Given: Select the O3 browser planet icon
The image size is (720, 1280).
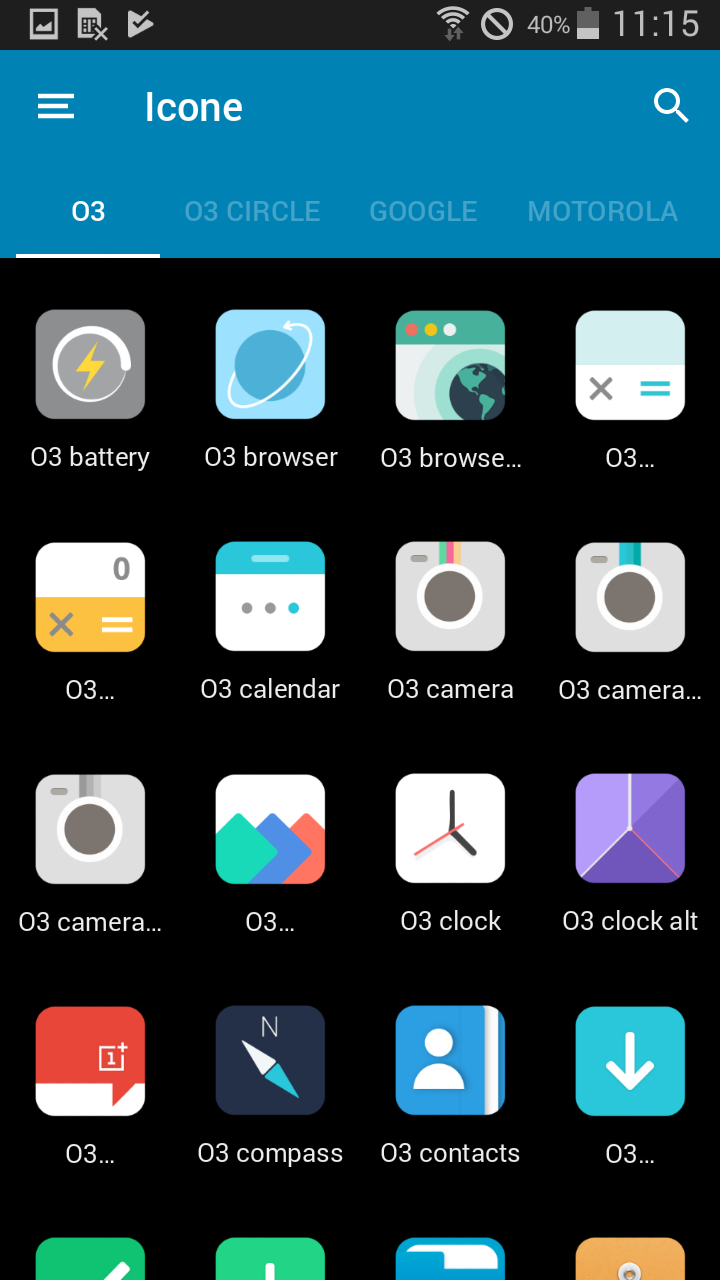Looking at the screenshot, I should coord(270,364).
